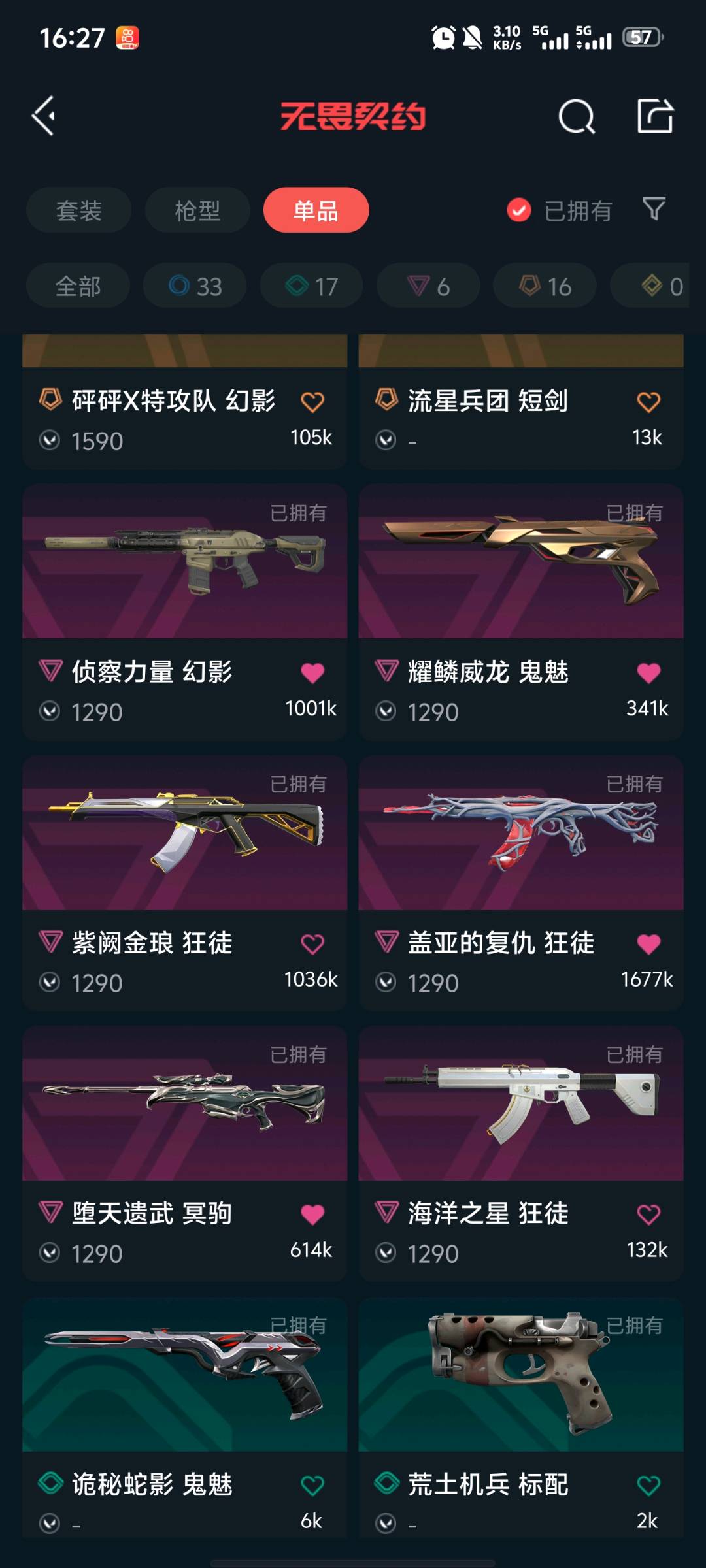Open the search icon in header

576,117
